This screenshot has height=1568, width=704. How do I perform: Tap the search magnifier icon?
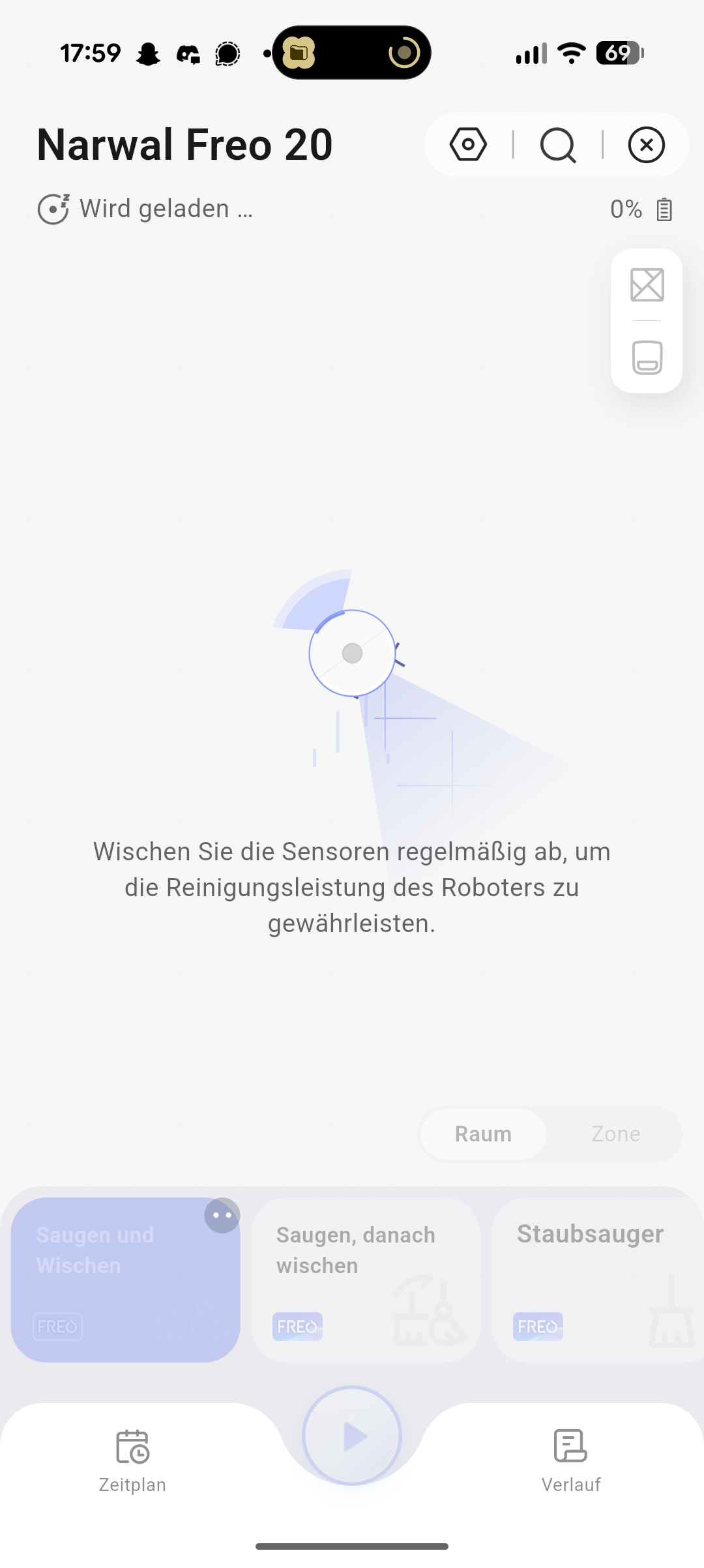(x=558, y=145)
